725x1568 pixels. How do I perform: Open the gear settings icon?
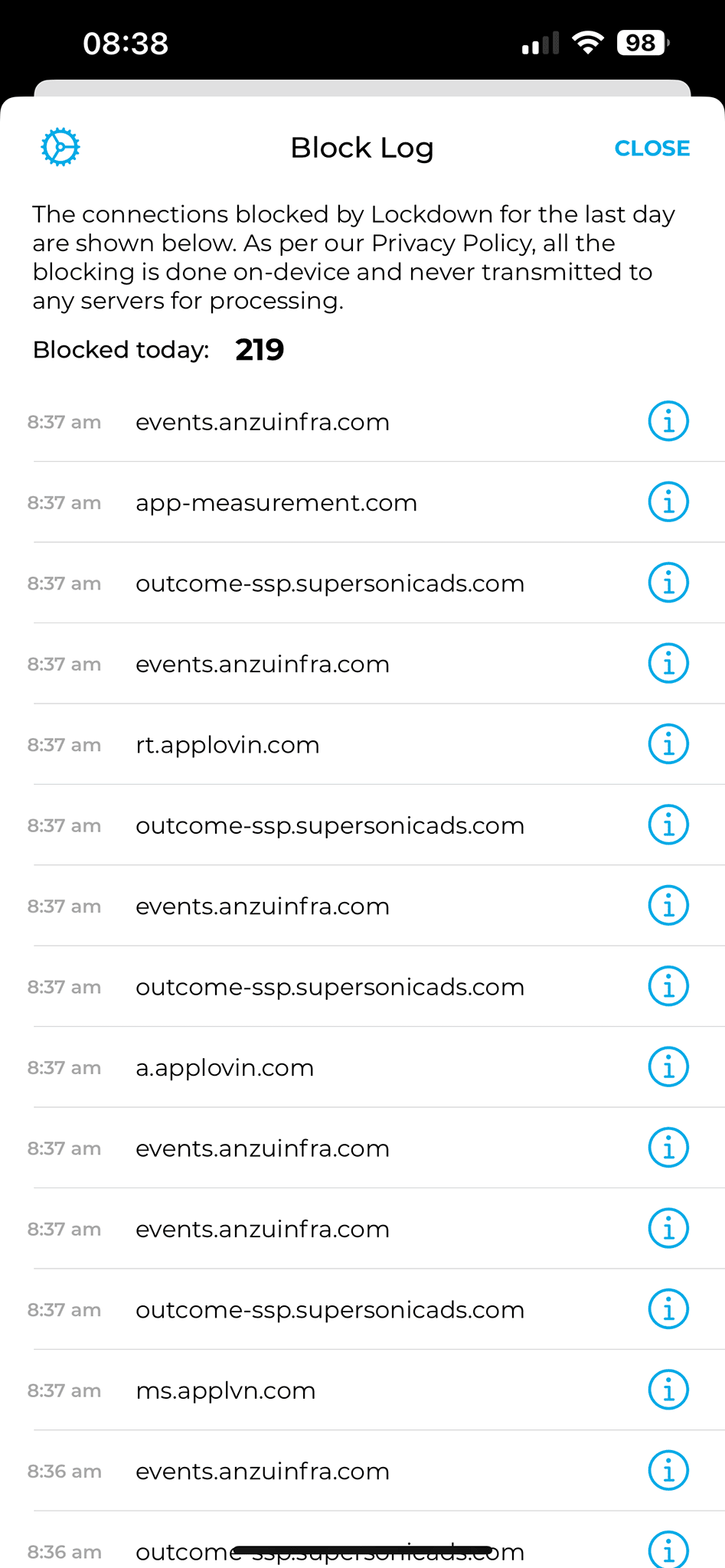point(60,147)
